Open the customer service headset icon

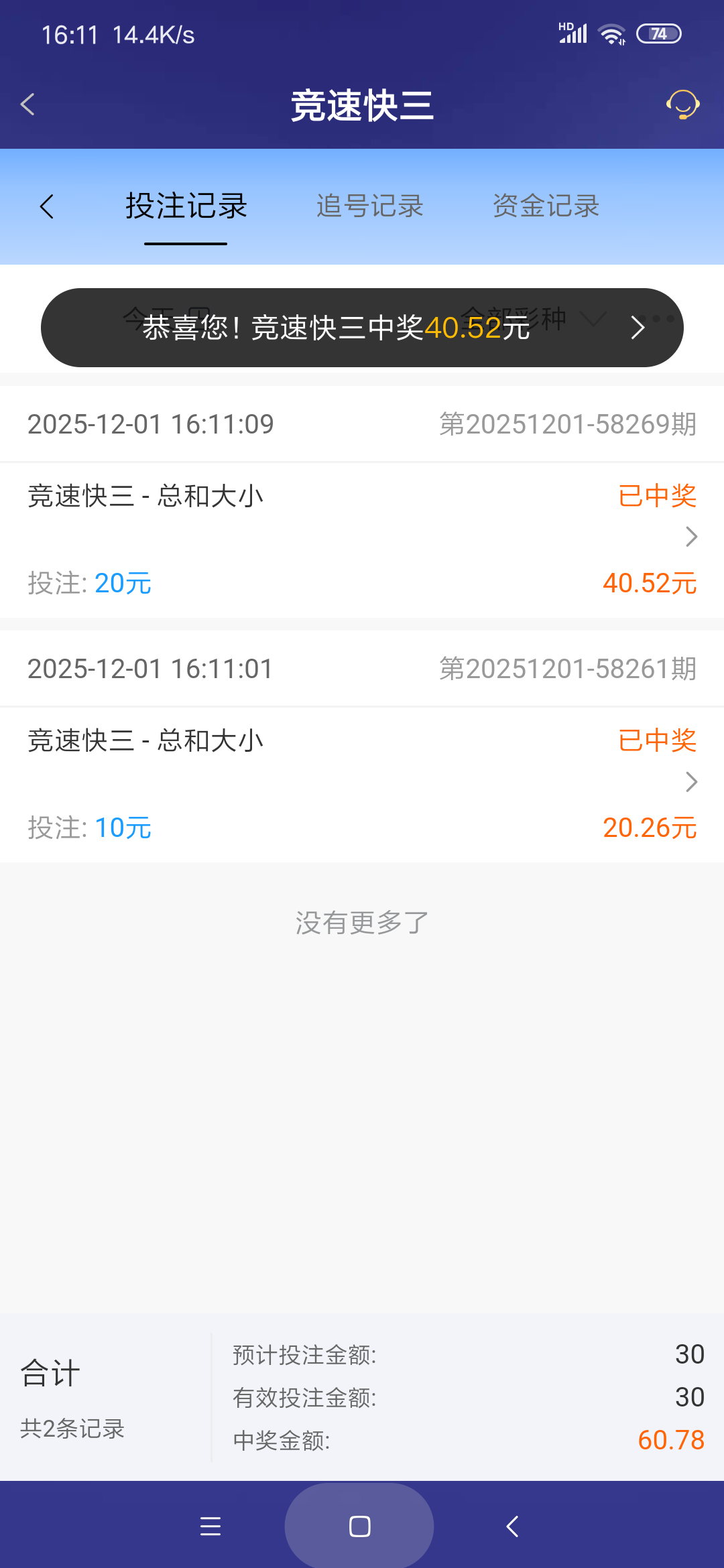pos(682,105)
